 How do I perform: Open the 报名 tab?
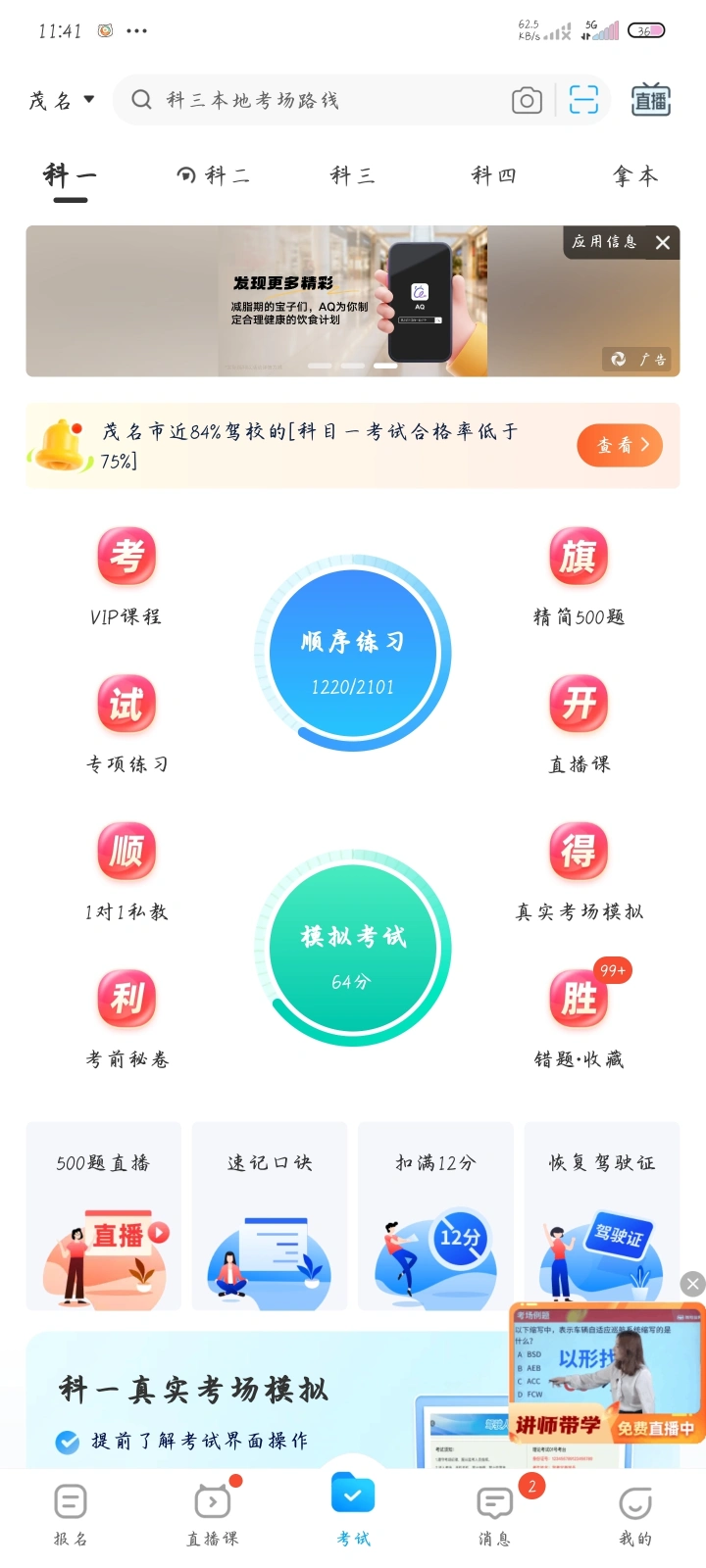coord(71,1514)
